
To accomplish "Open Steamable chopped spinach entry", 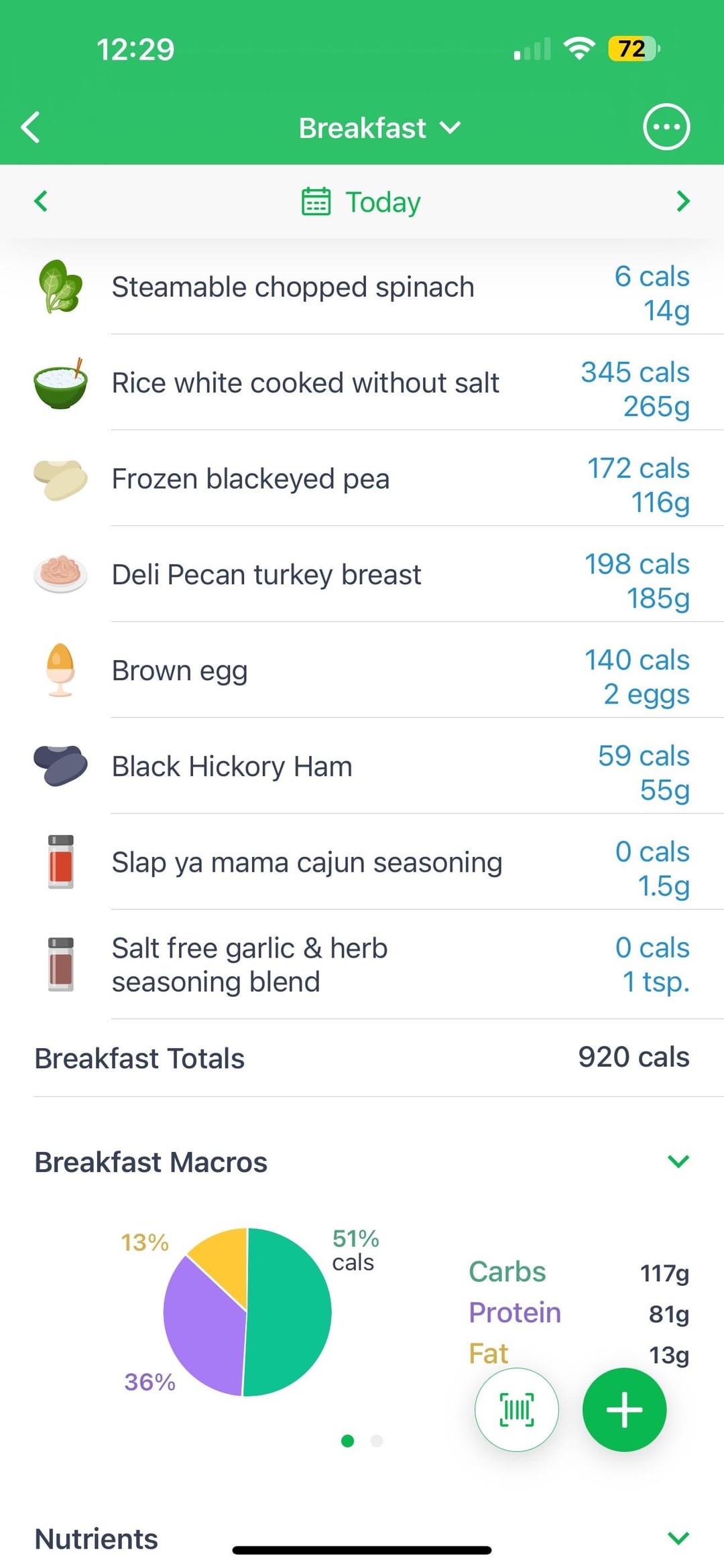I will click(x=362, y=287).
